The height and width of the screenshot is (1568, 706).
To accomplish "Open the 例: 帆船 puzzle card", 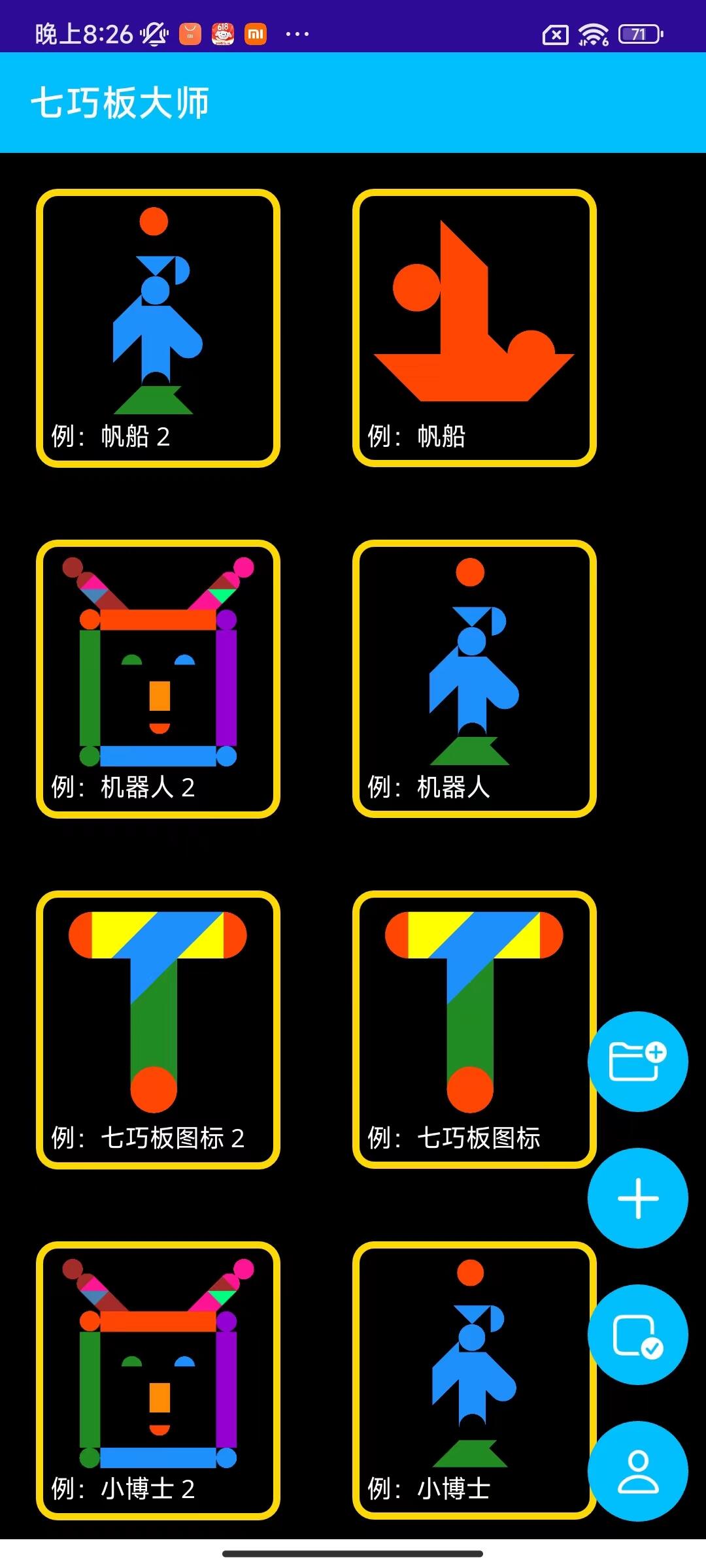I will (474, 328).
